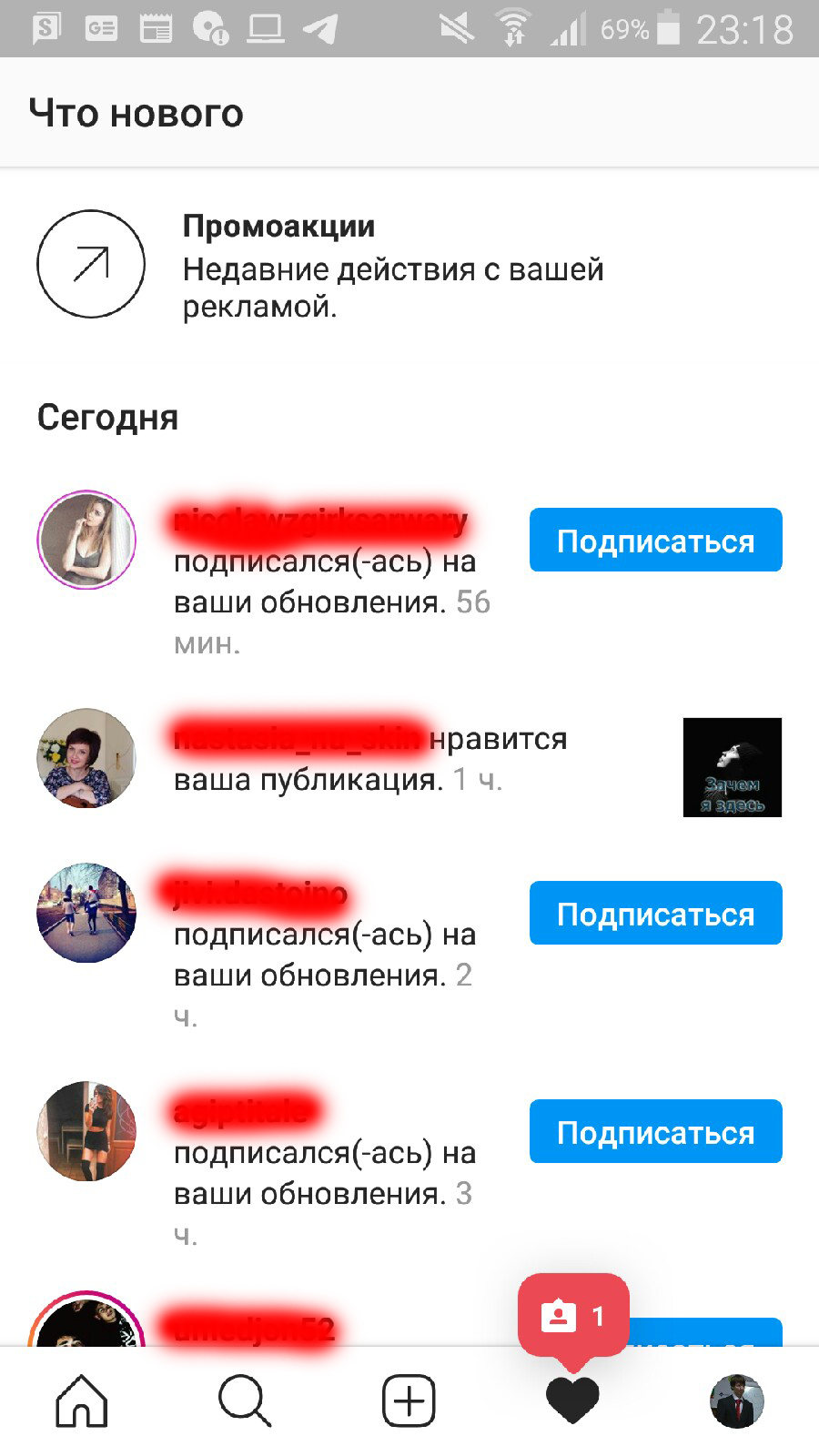
Task: Open the Wi-Fi indicator in the status bar
Action: click(x=515, y=27)
